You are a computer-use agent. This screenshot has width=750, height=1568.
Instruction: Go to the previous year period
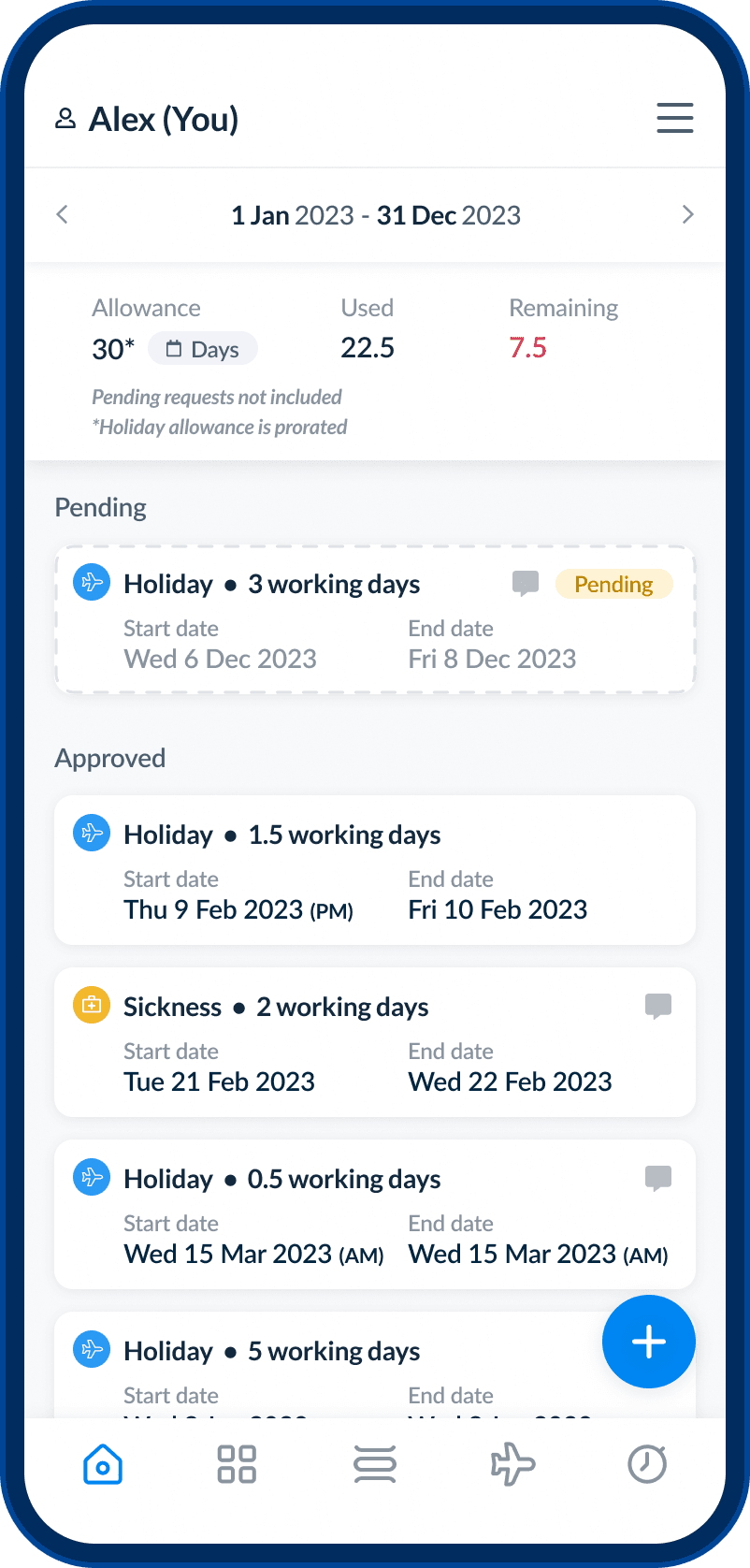click(62, 214)
